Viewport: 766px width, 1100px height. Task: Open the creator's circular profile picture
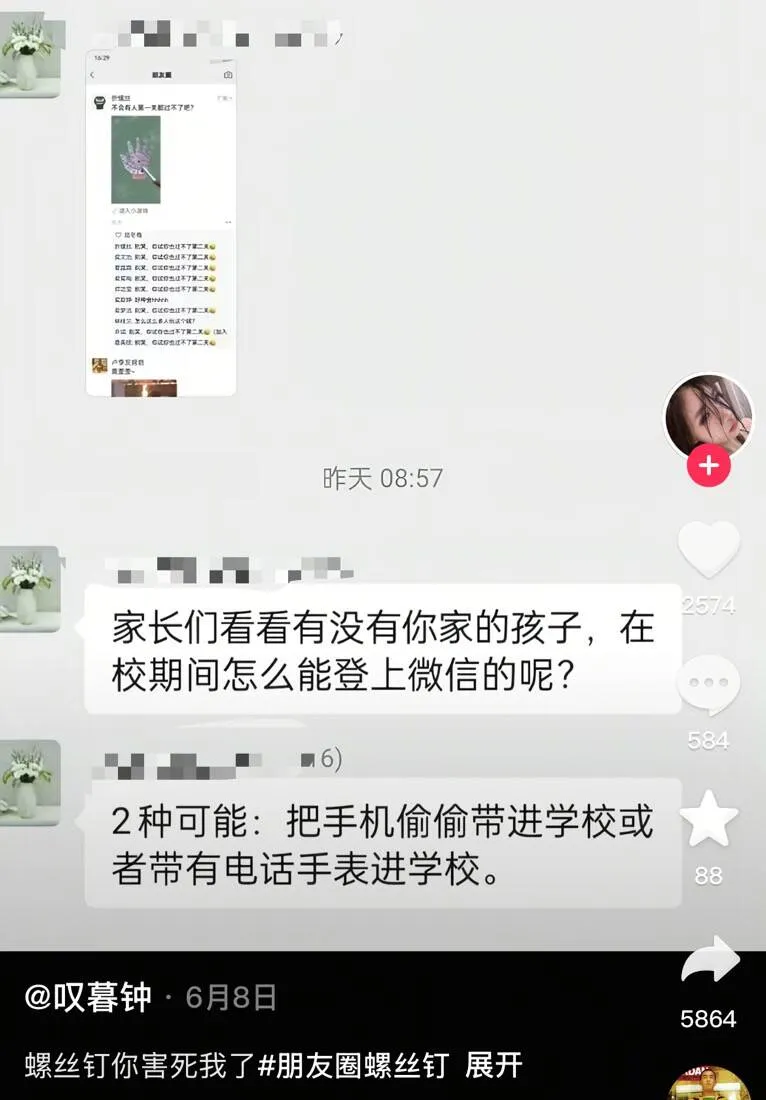coord(710,410)
